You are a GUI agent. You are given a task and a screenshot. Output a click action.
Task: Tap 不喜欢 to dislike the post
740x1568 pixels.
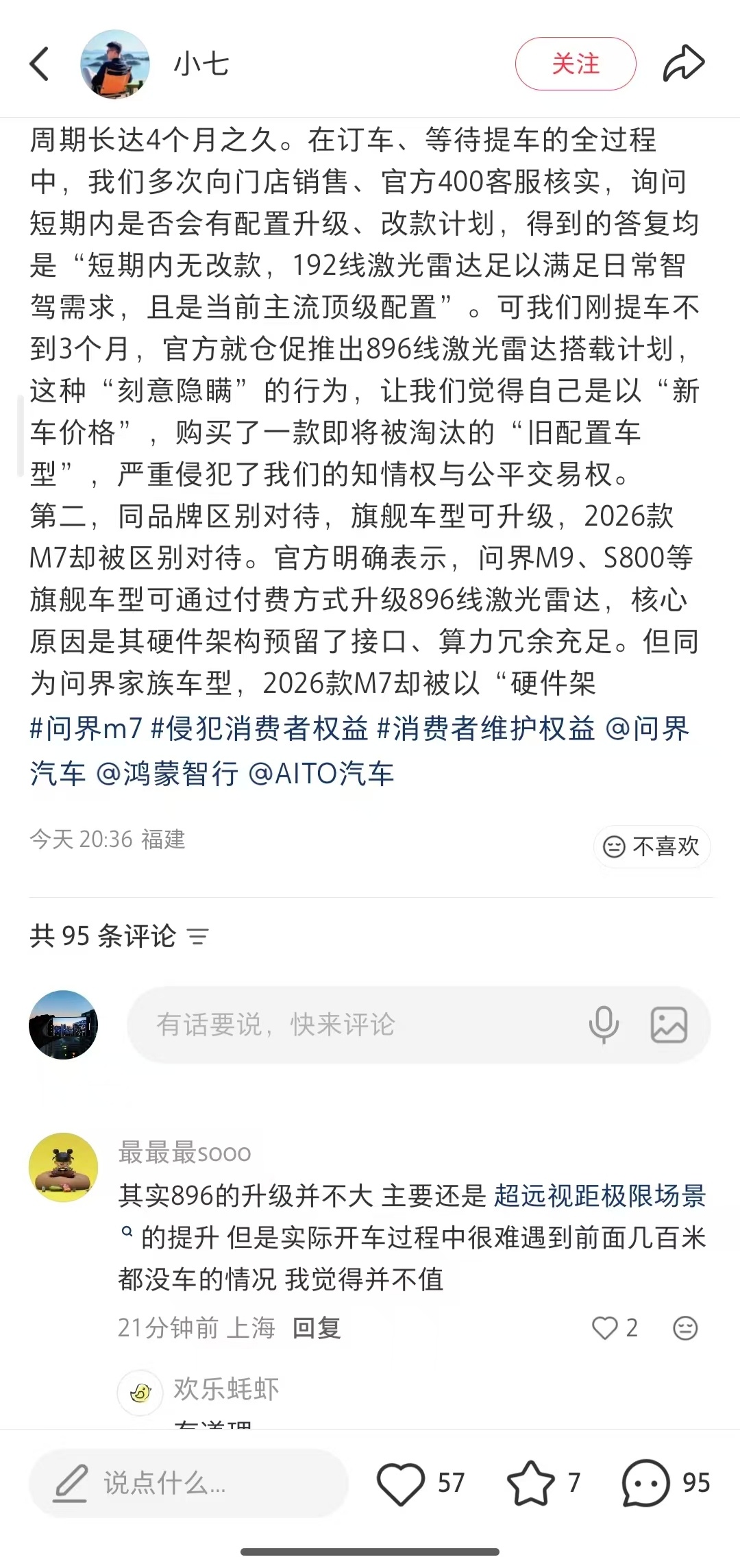651,847
